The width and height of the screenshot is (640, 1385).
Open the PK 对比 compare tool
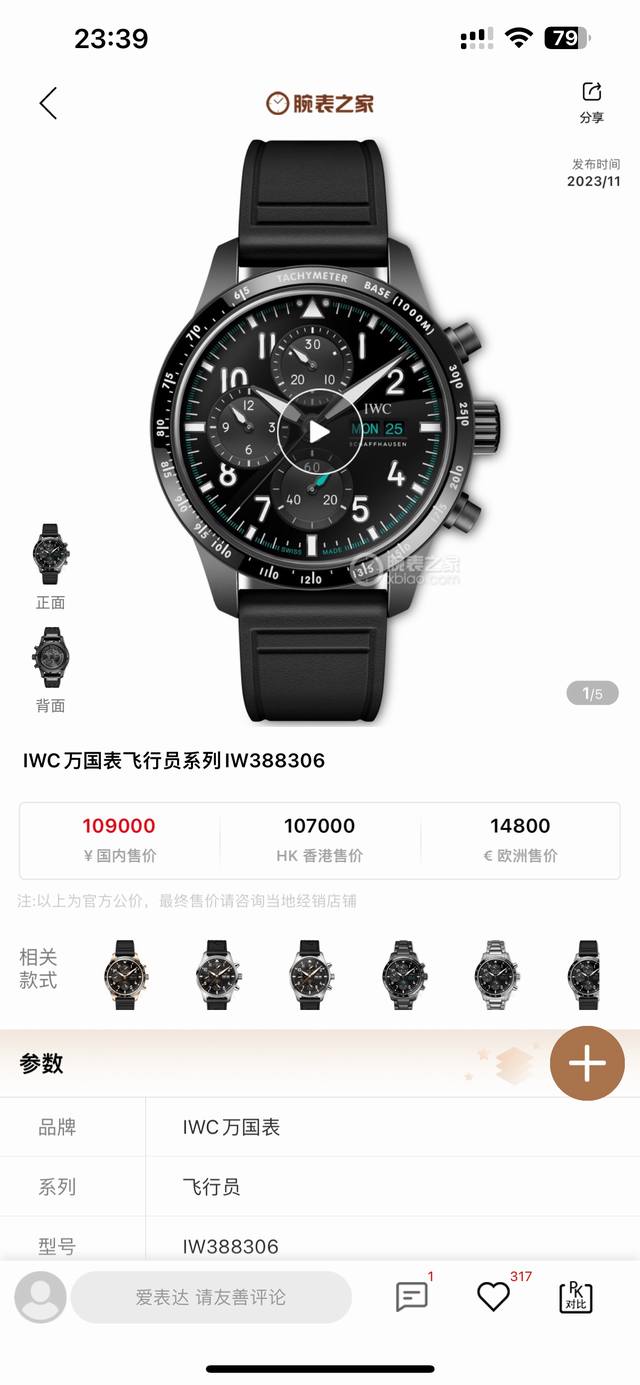tap(575, 1297)
